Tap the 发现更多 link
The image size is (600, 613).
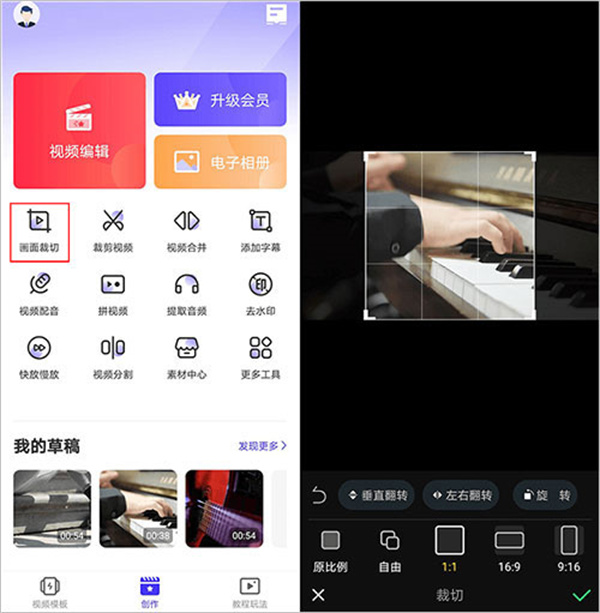262,445
